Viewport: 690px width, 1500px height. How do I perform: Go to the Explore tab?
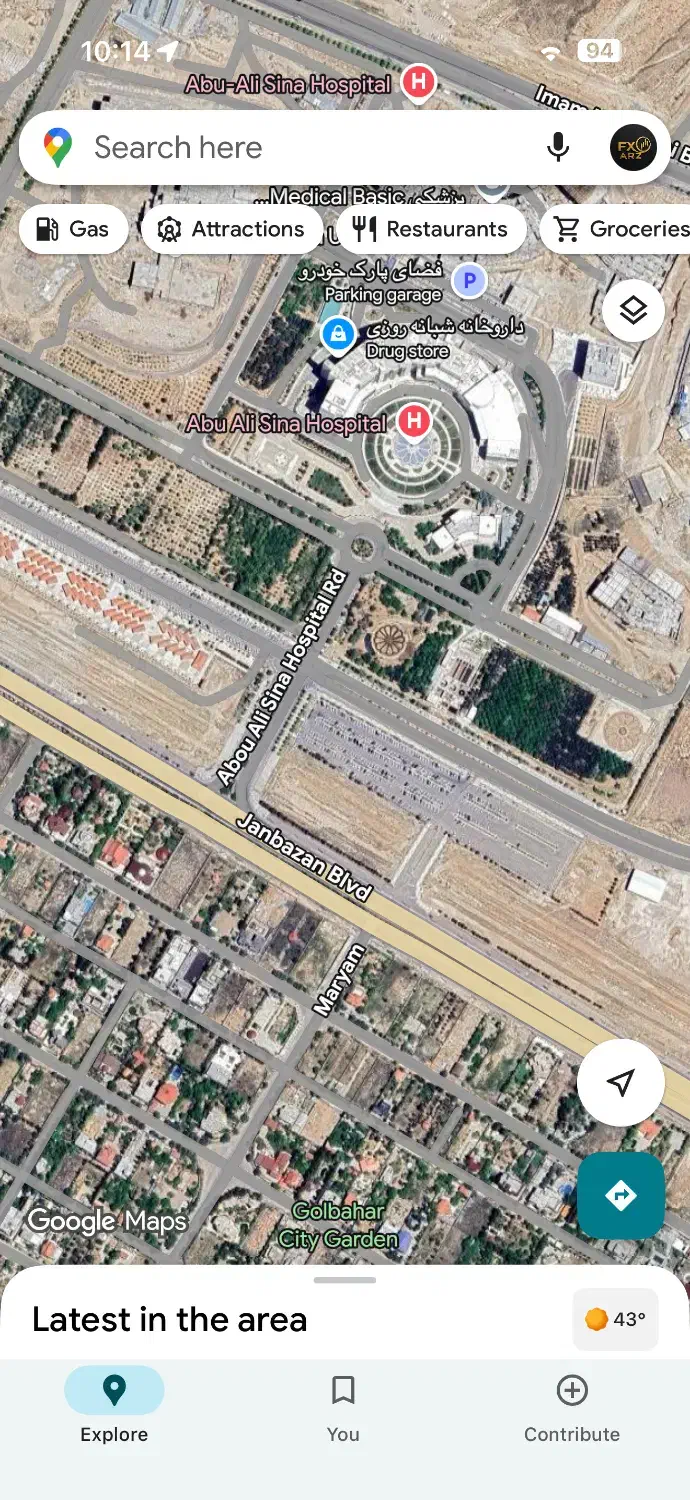coord(114,1406)
